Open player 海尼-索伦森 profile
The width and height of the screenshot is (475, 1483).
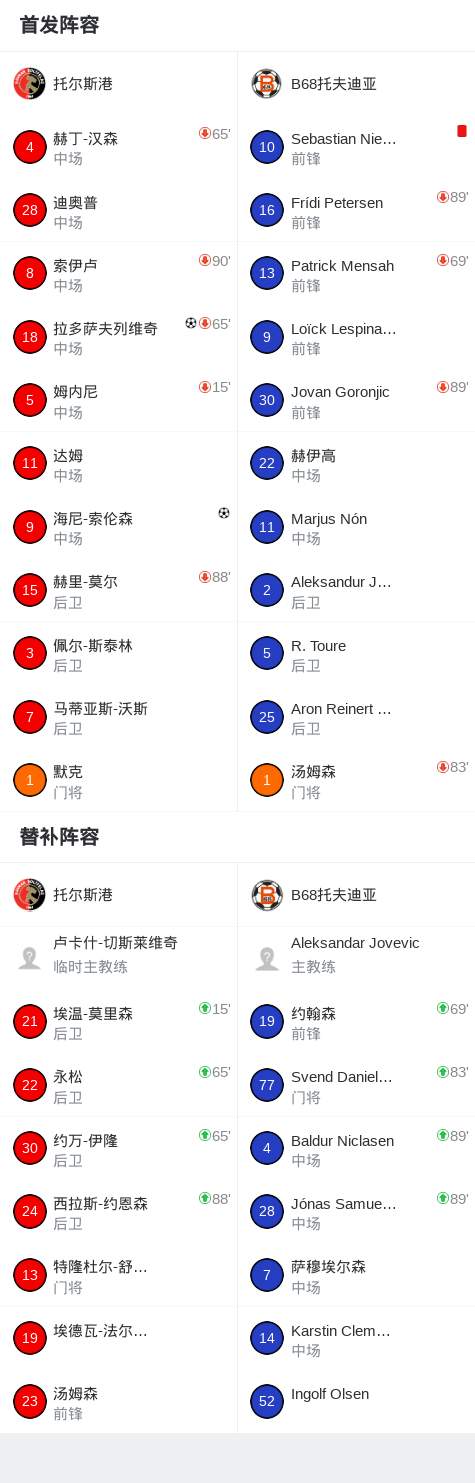pyautogui.click(x=118, y=527)
